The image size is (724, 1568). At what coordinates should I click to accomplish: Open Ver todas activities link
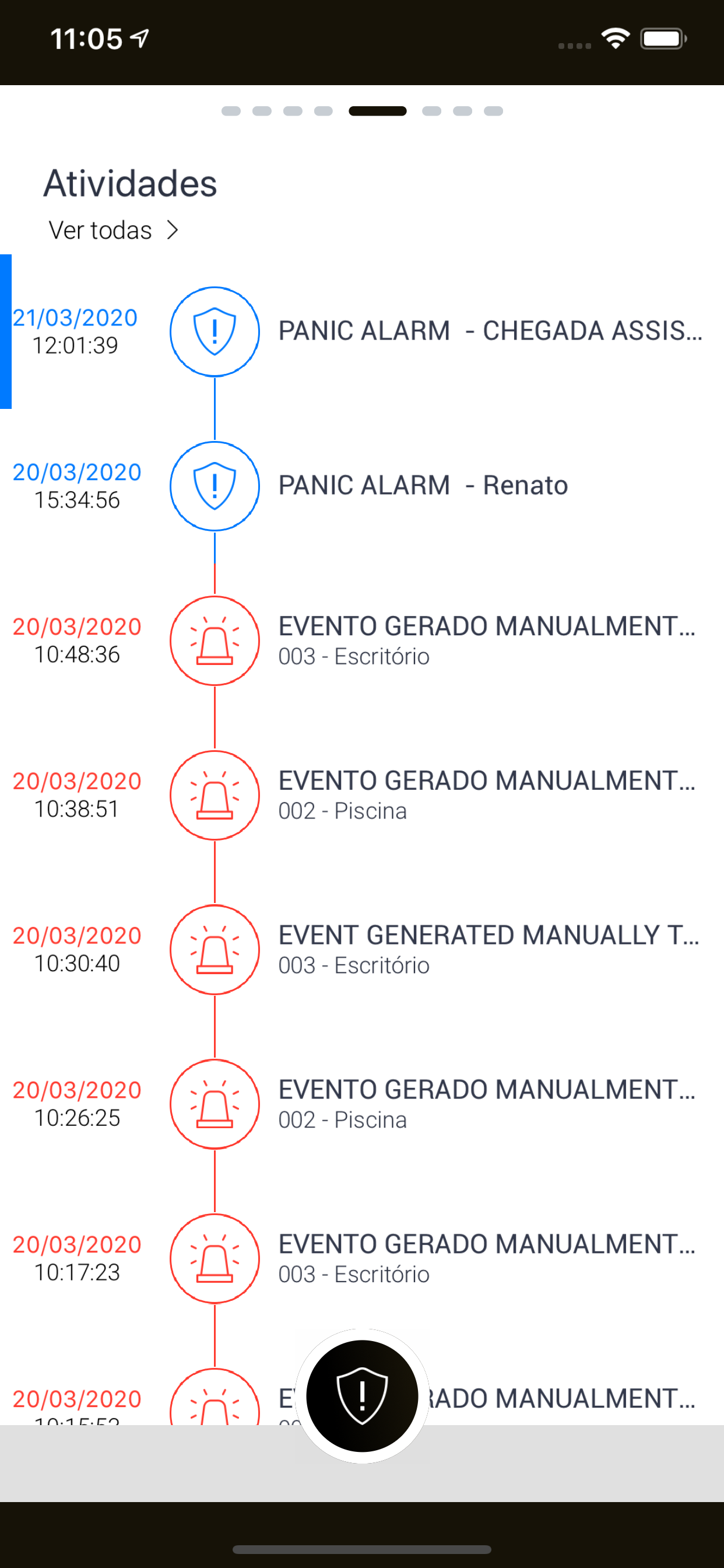click(x=114, y=230)
